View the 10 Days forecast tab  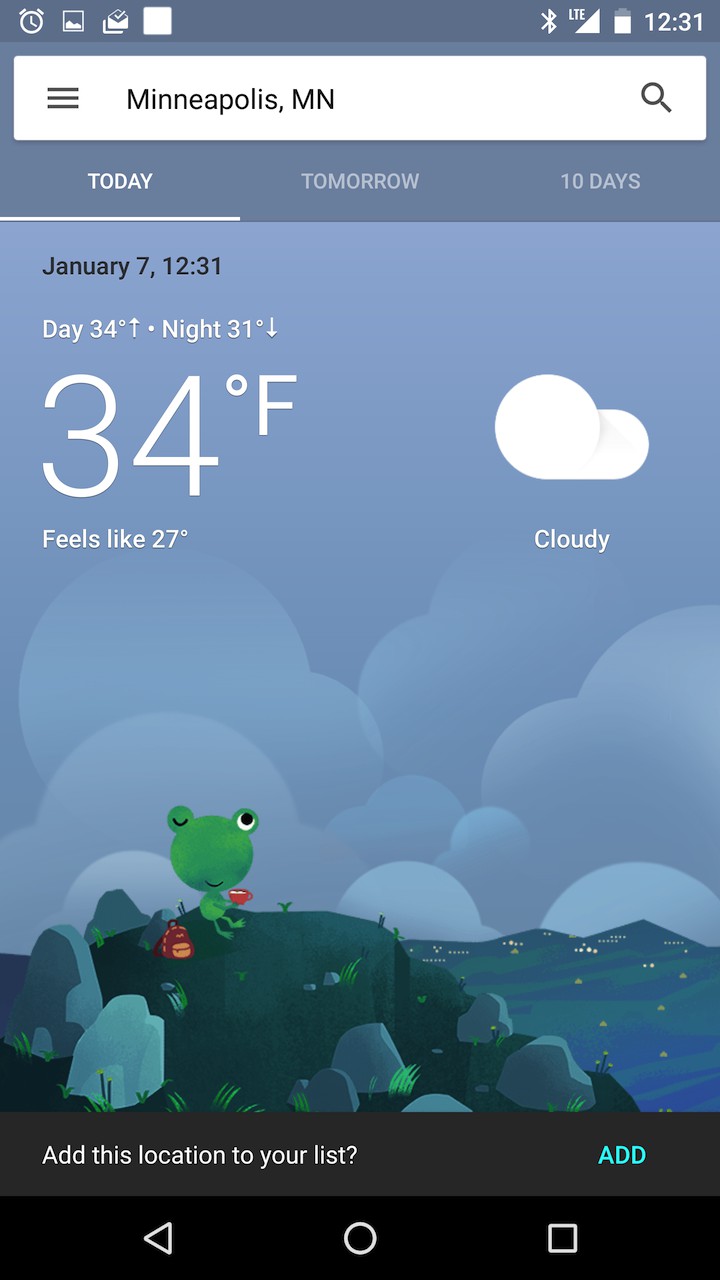[600, 181]
